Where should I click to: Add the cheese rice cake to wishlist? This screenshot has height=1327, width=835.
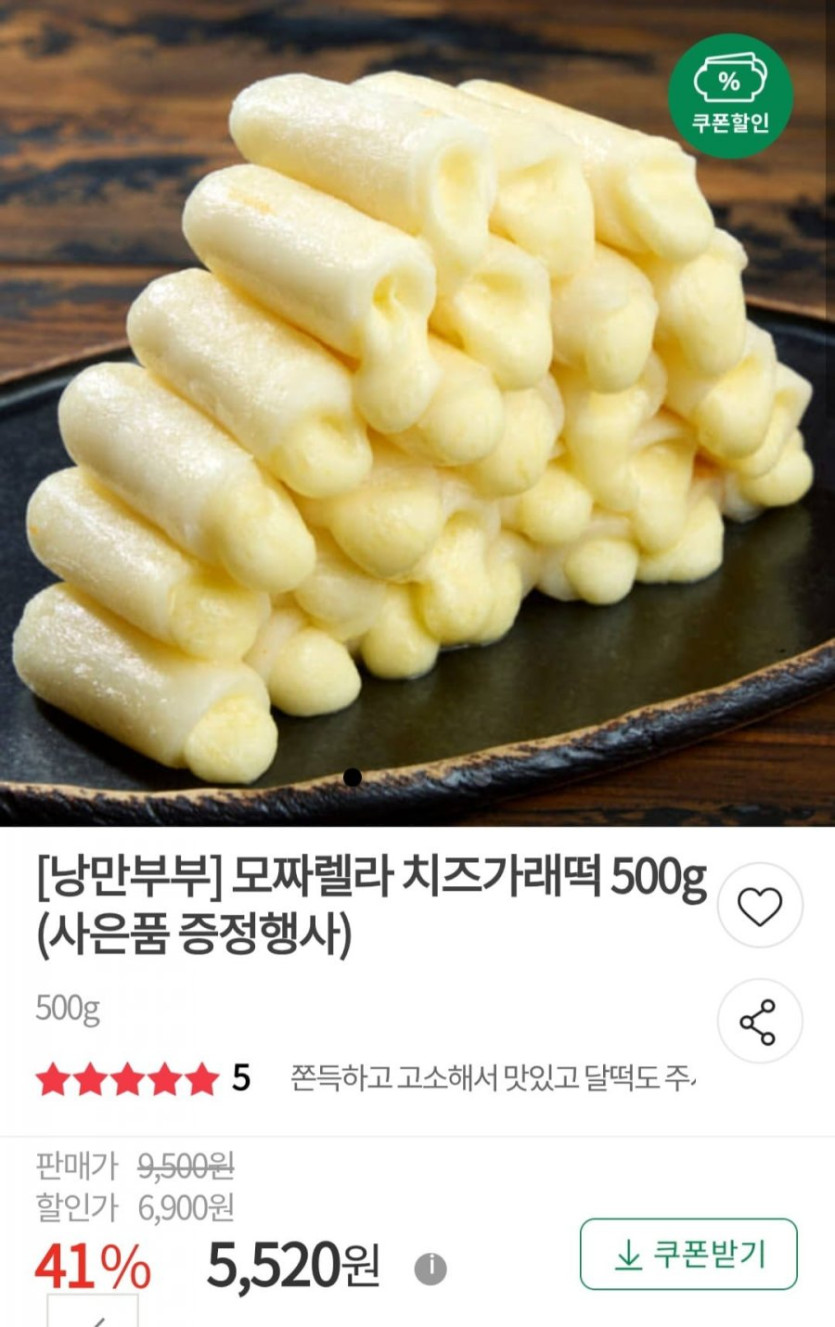pos(759,906)
